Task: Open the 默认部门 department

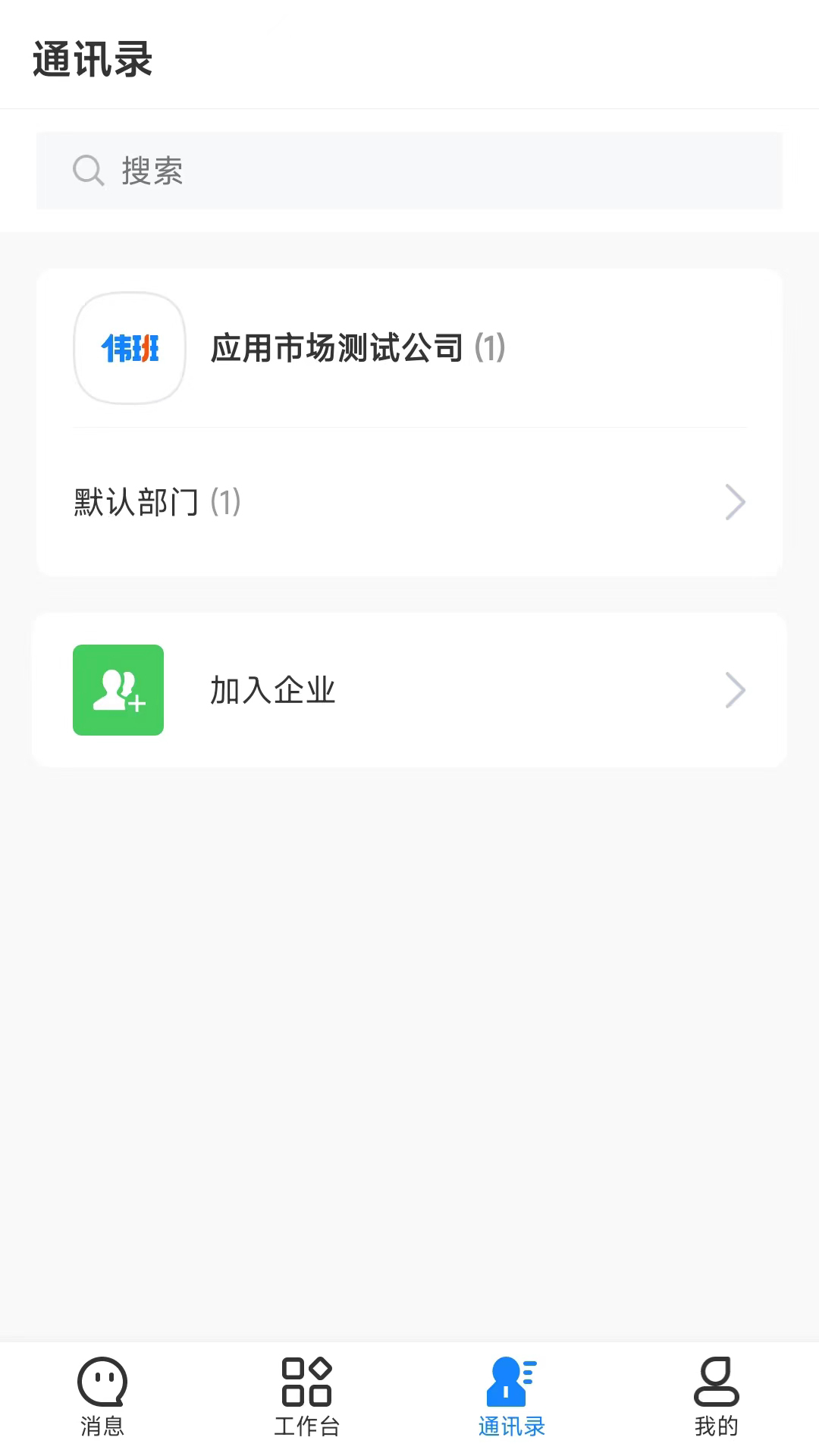Action: (x=409, y=502)
